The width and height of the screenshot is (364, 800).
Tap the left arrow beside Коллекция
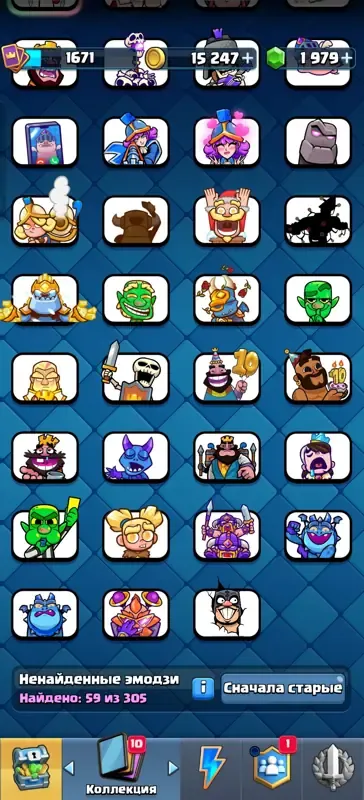[69, 767]
